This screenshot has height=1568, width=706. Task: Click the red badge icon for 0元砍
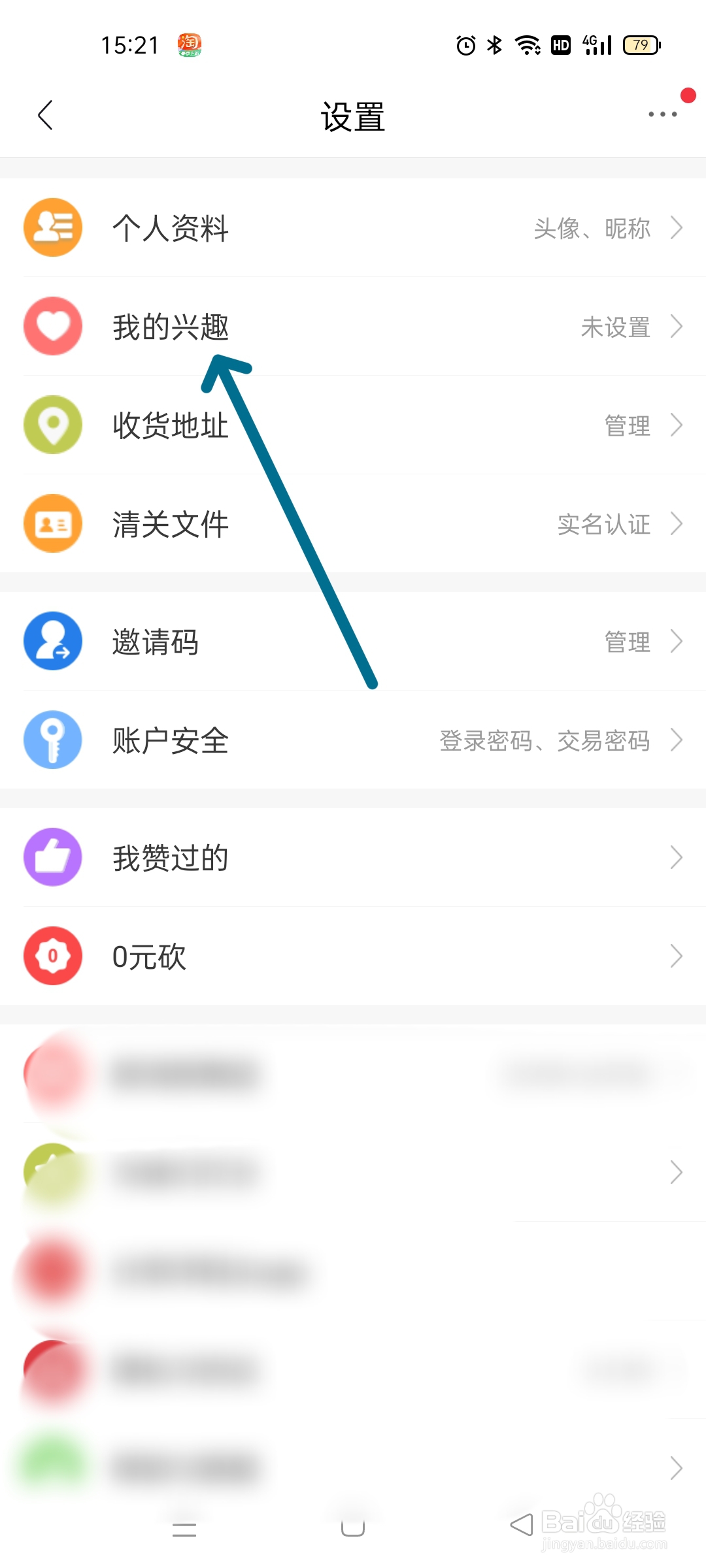53,956
